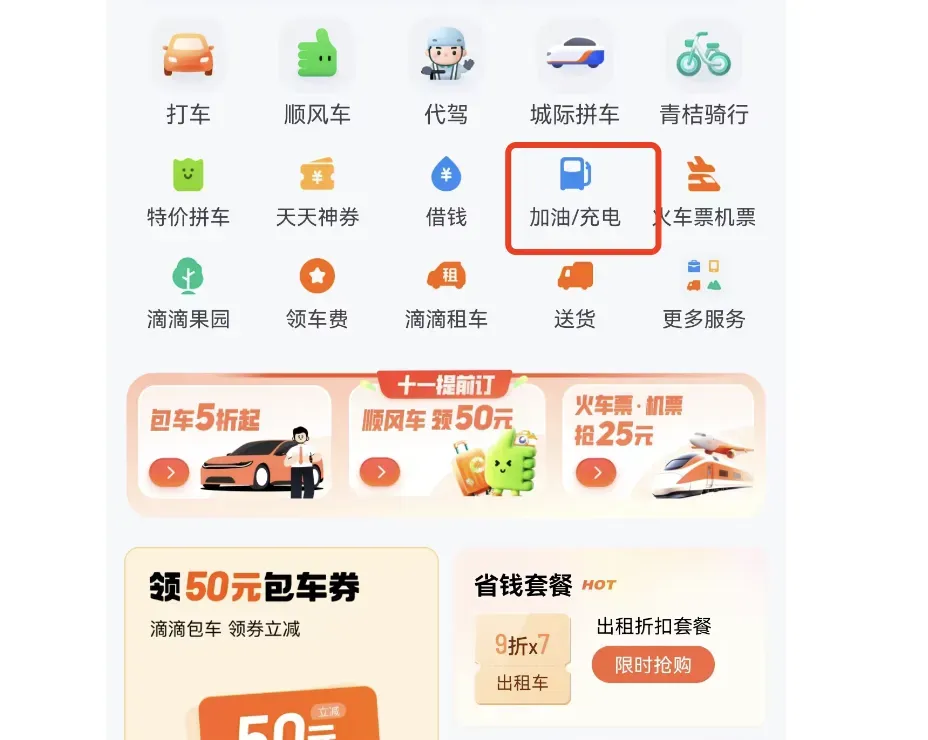Viewport: 928px width, 740px height.
Task: Open the 打车 ride-hailing service
Action: pos(188,75)
